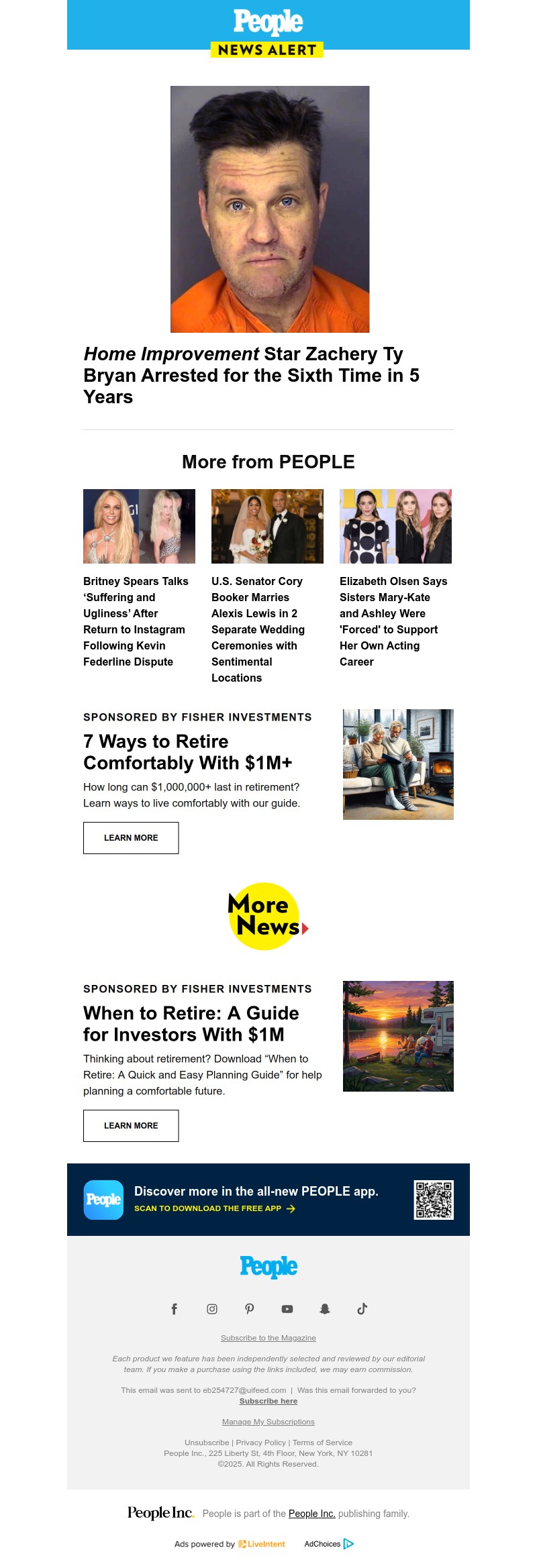
Task: Click the Unsubscribe link
Action: tap(206, 1442)
